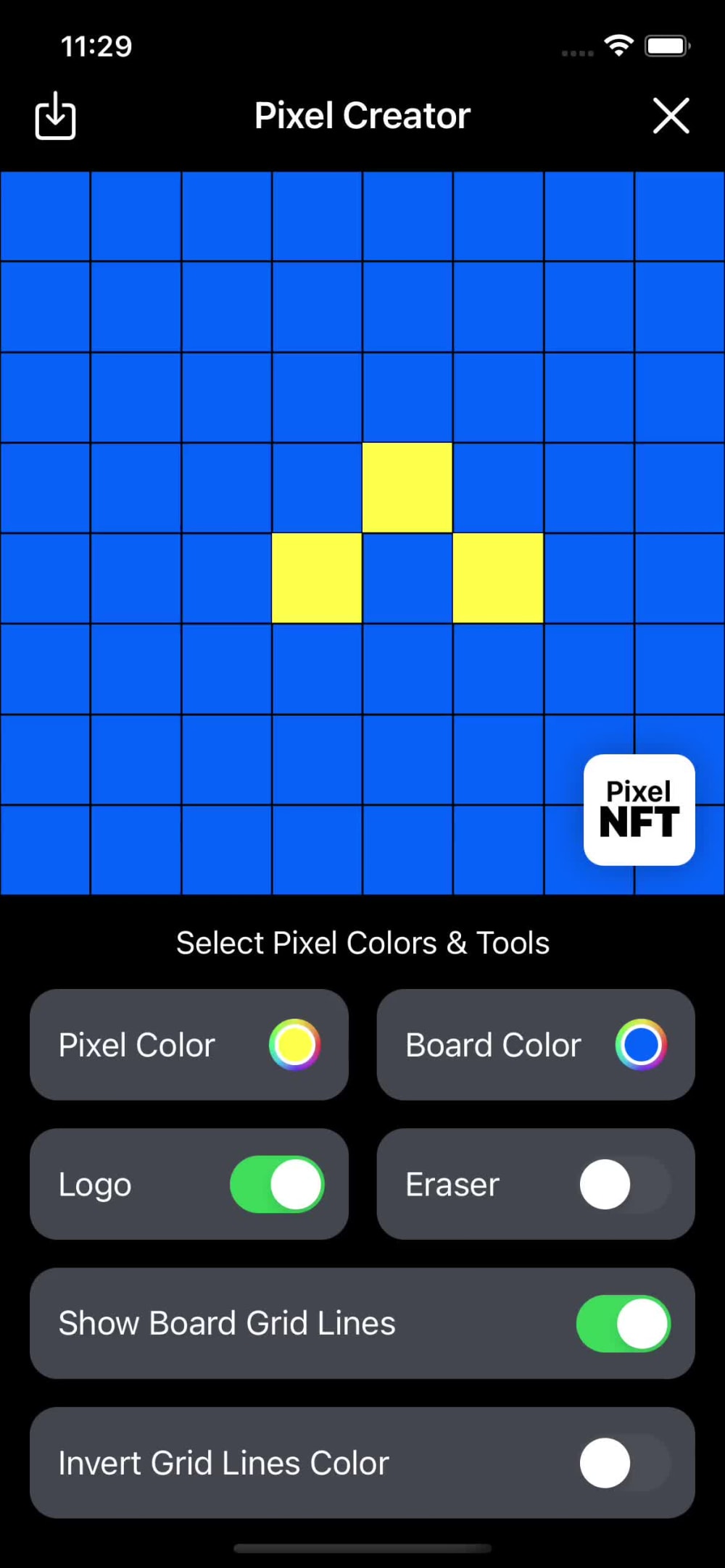This screenshot has height=1568, width=725.
Task: Tap the save/download icon
Action: 55,115
